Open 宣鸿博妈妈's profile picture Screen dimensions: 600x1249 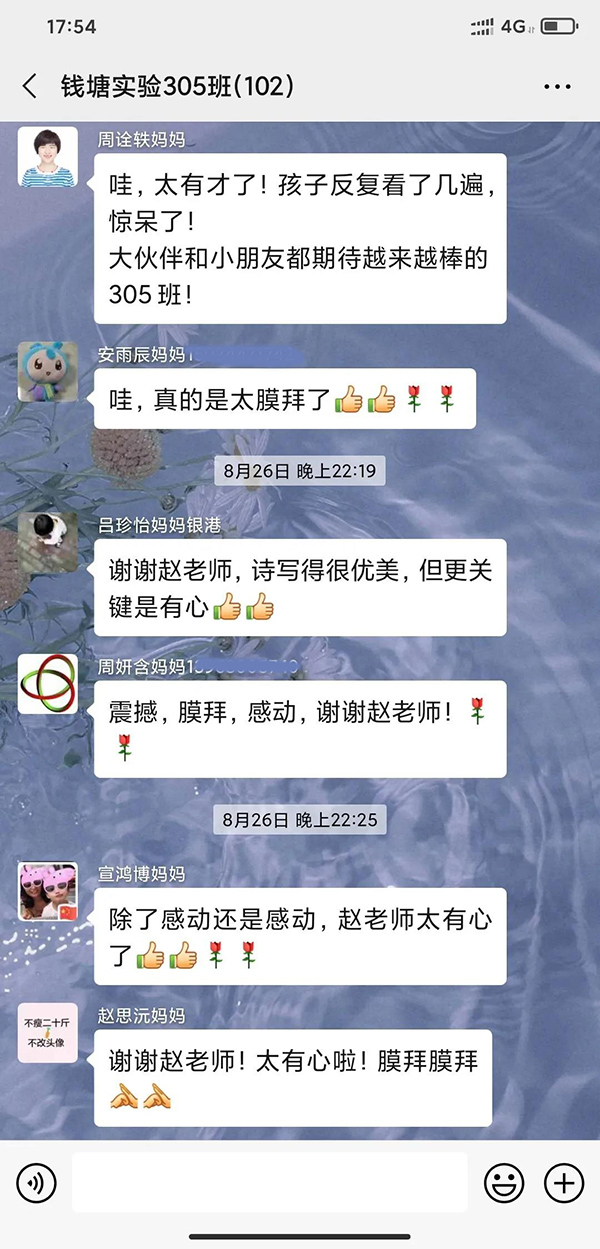point(47,892)
